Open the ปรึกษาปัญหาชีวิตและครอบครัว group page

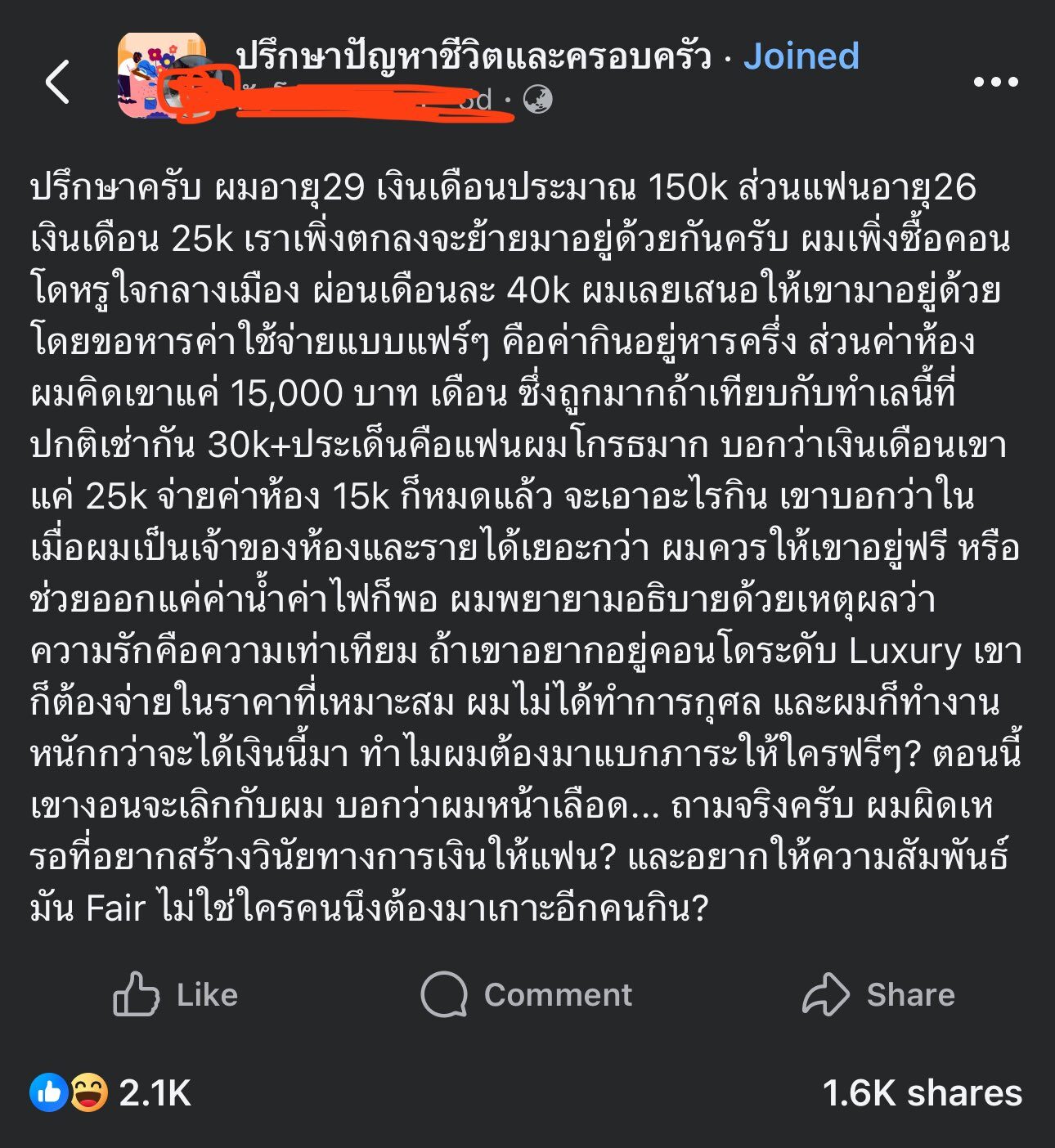pyautogui.click(x=473, y=56)
